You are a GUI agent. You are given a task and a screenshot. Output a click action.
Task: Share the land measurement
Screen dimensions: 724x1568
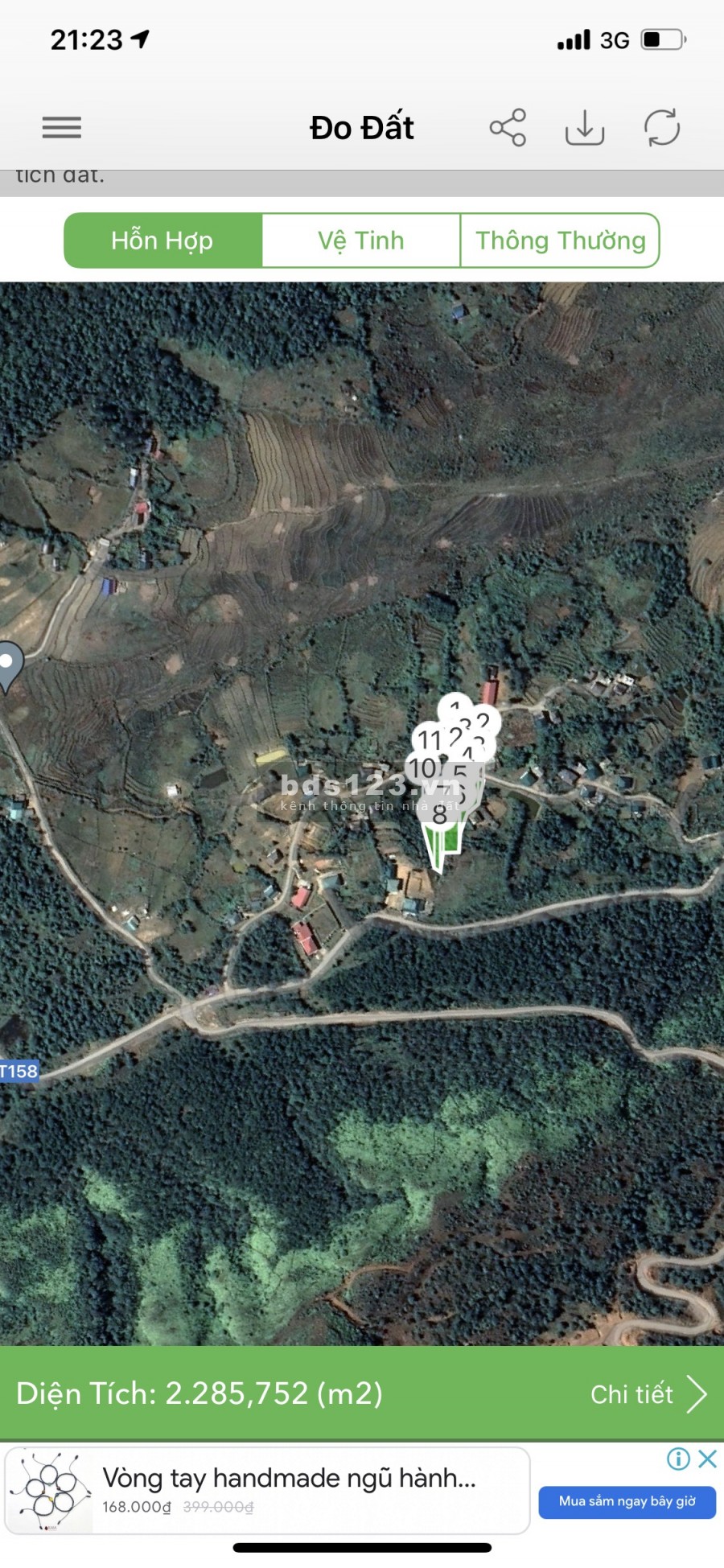tap(508, 127)
